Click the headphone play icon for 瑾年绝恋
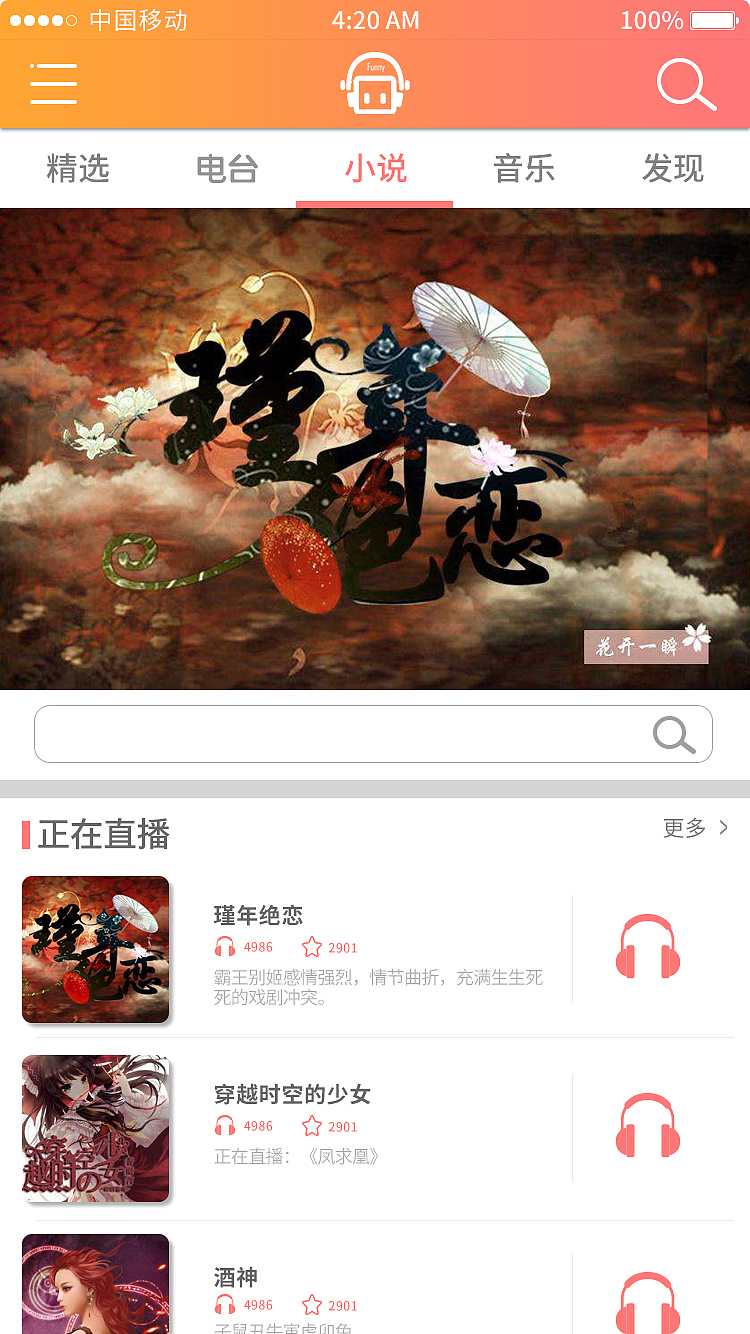This screenshot has width=750, height=1334. tap(646, 946)
